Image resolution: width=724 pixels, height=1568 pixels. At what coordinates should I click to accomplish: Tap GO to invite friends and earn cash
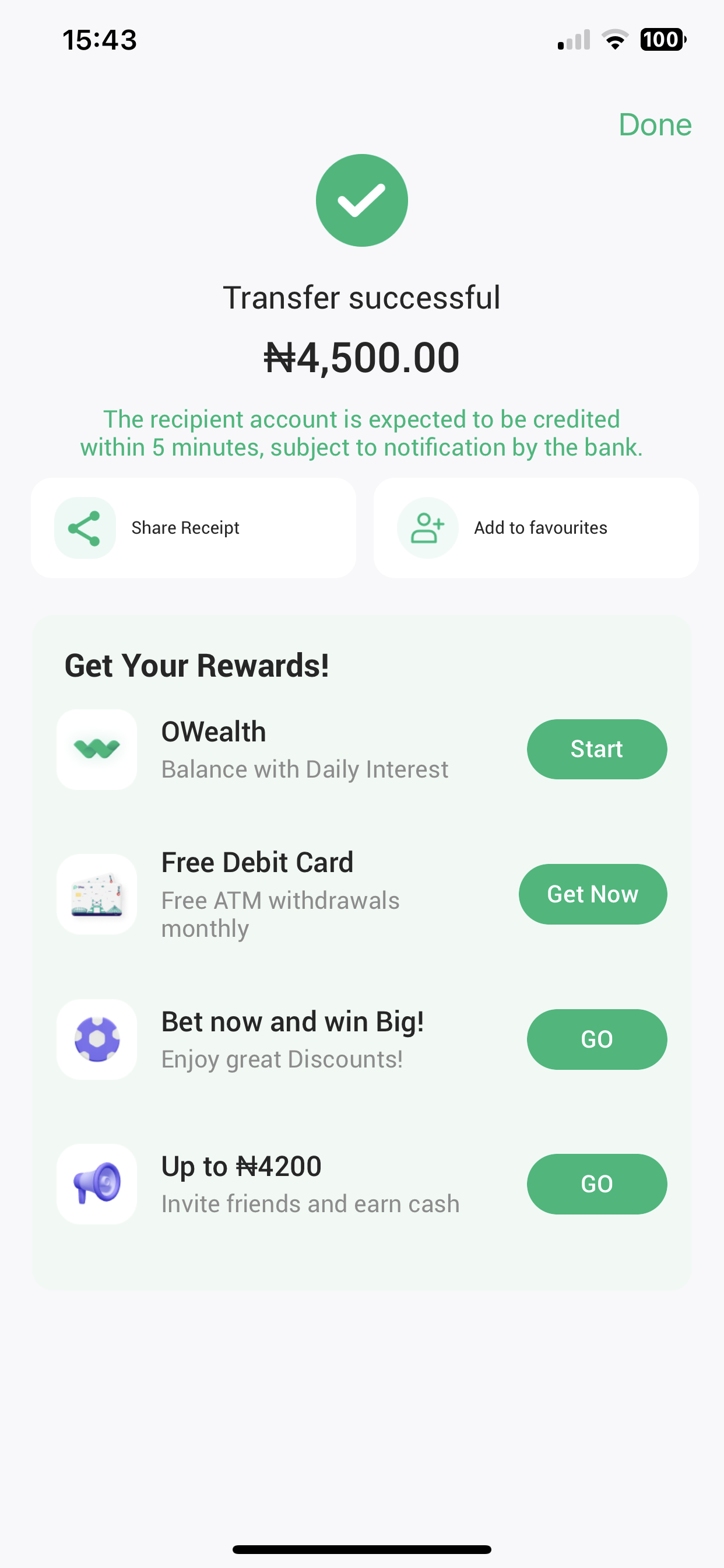tap(596, 1184)
